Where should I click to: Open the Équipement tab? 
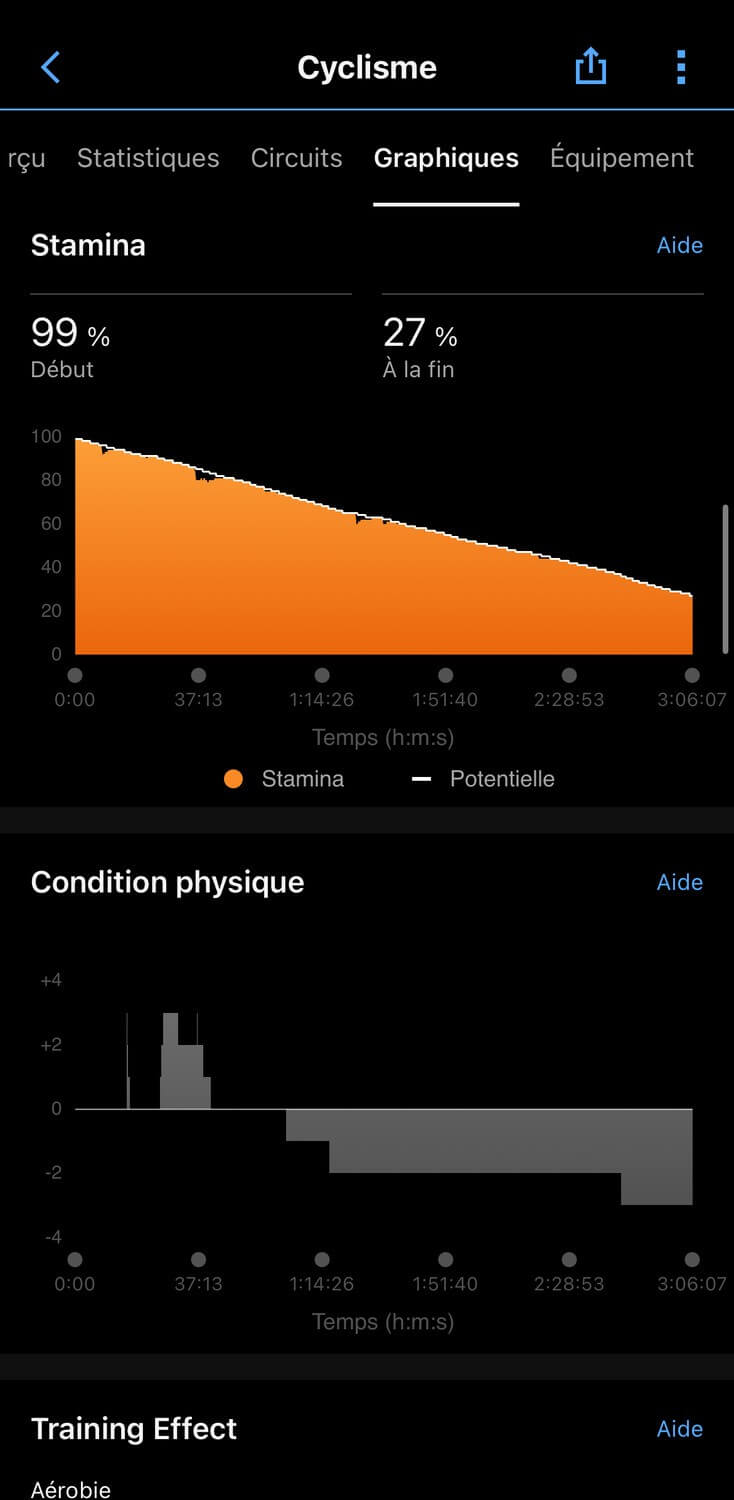click(x=621, y=158)
